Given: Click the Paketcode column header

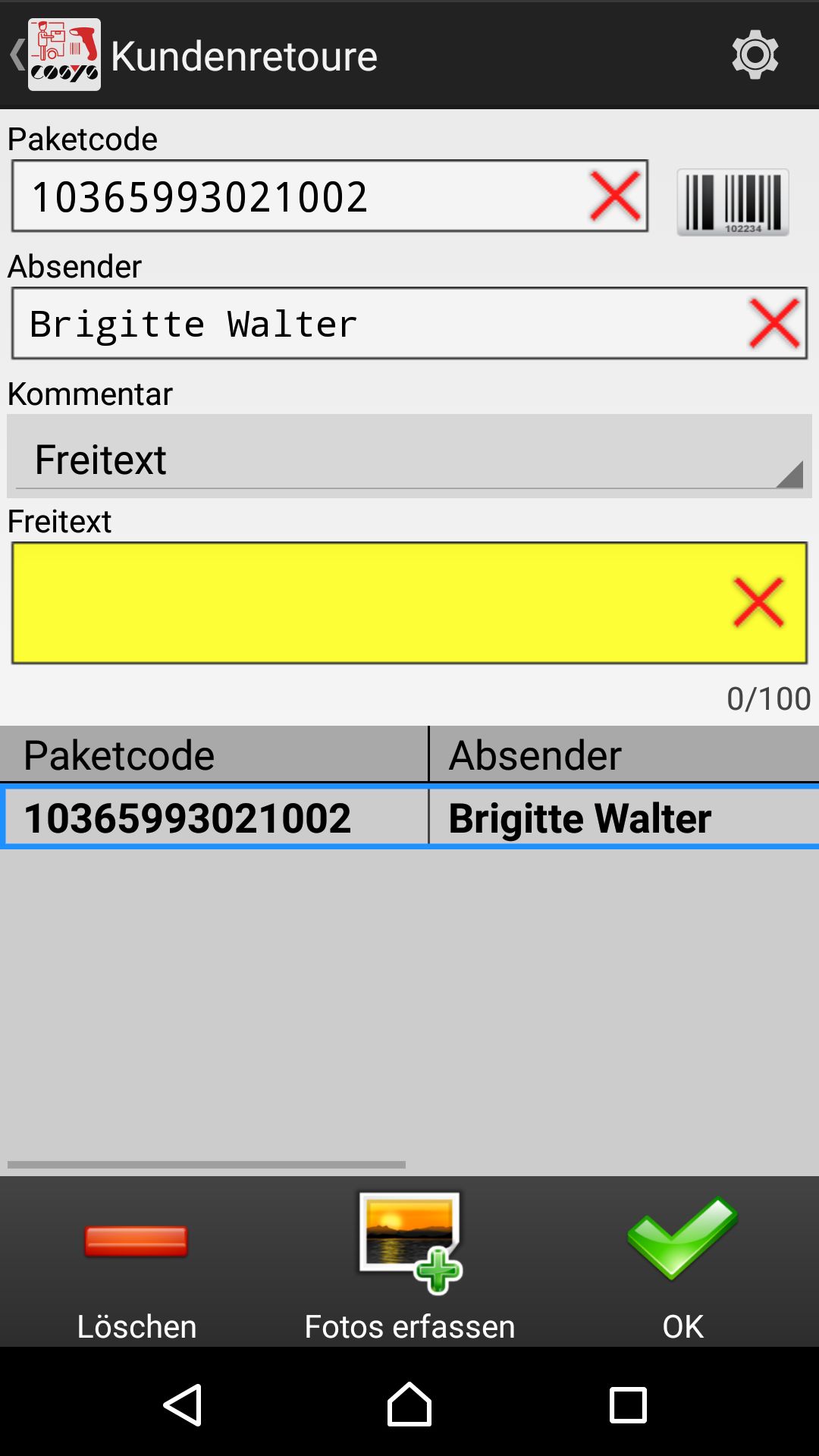Looking at the screenshot, I should [x=119, y=753].
